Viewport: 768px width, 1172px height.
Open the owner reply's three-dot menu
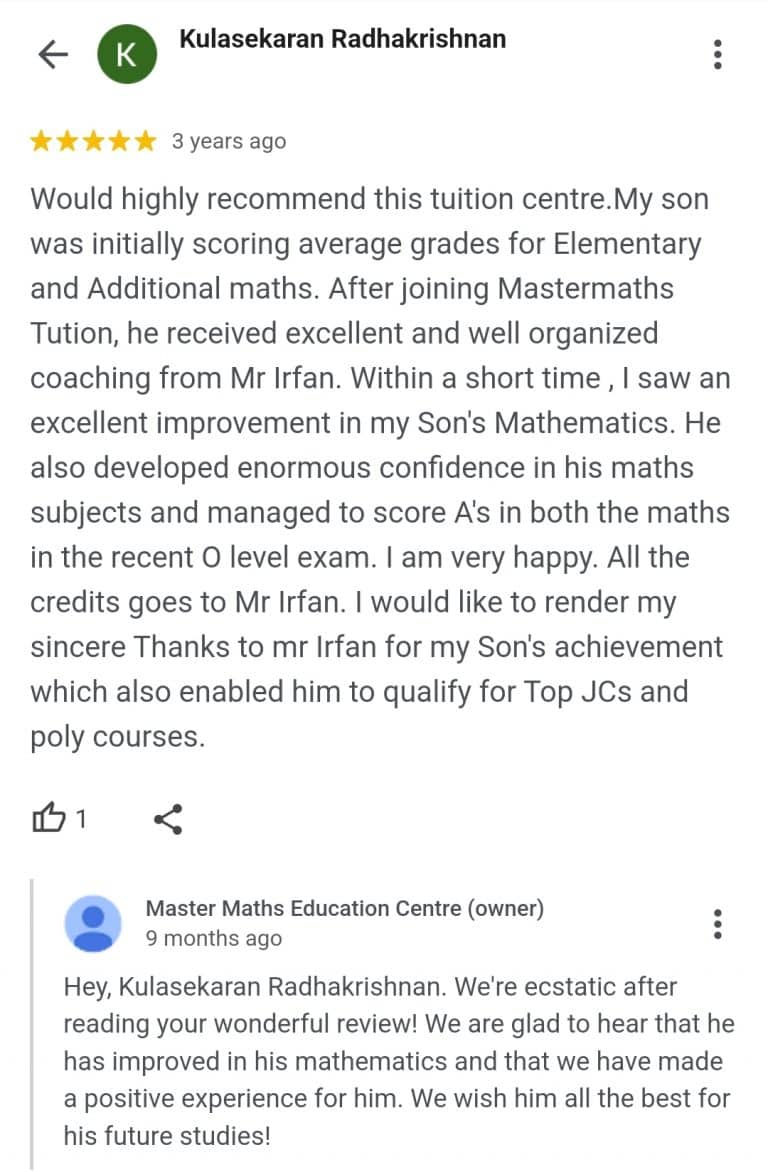[x=717, y=925]
